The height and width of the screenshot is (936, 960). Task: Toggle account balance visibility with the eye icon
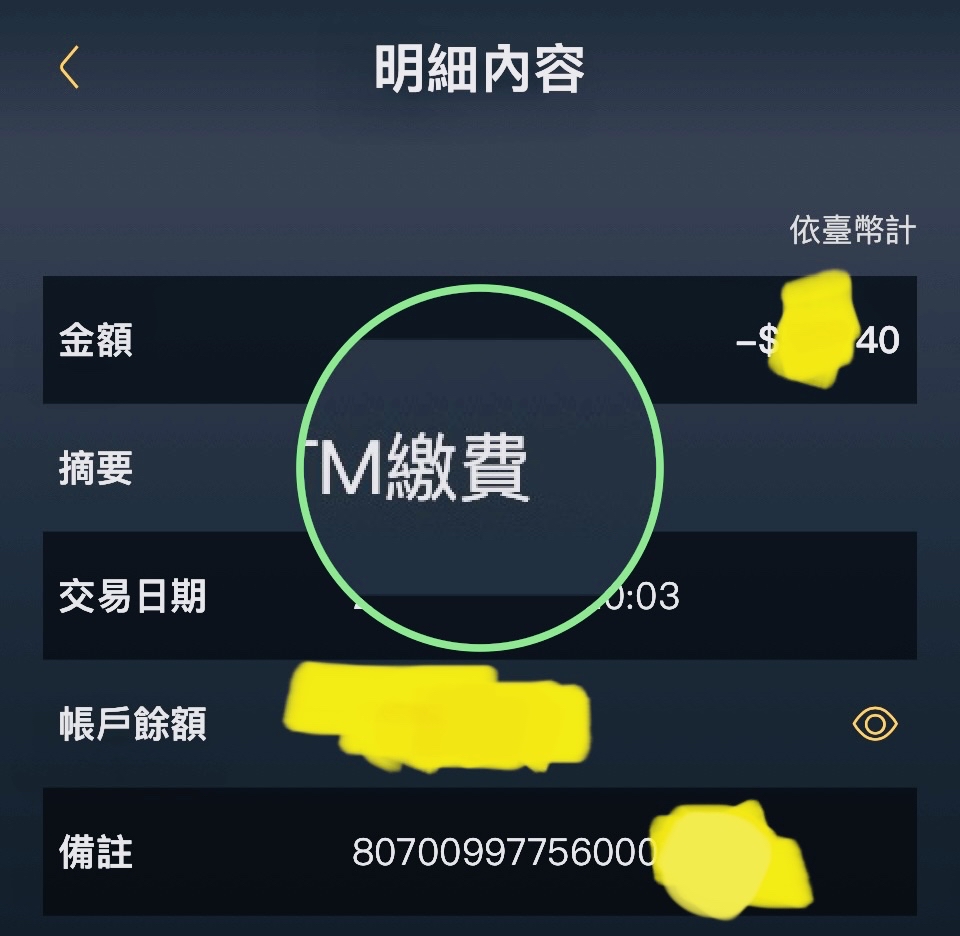[875, 723]
